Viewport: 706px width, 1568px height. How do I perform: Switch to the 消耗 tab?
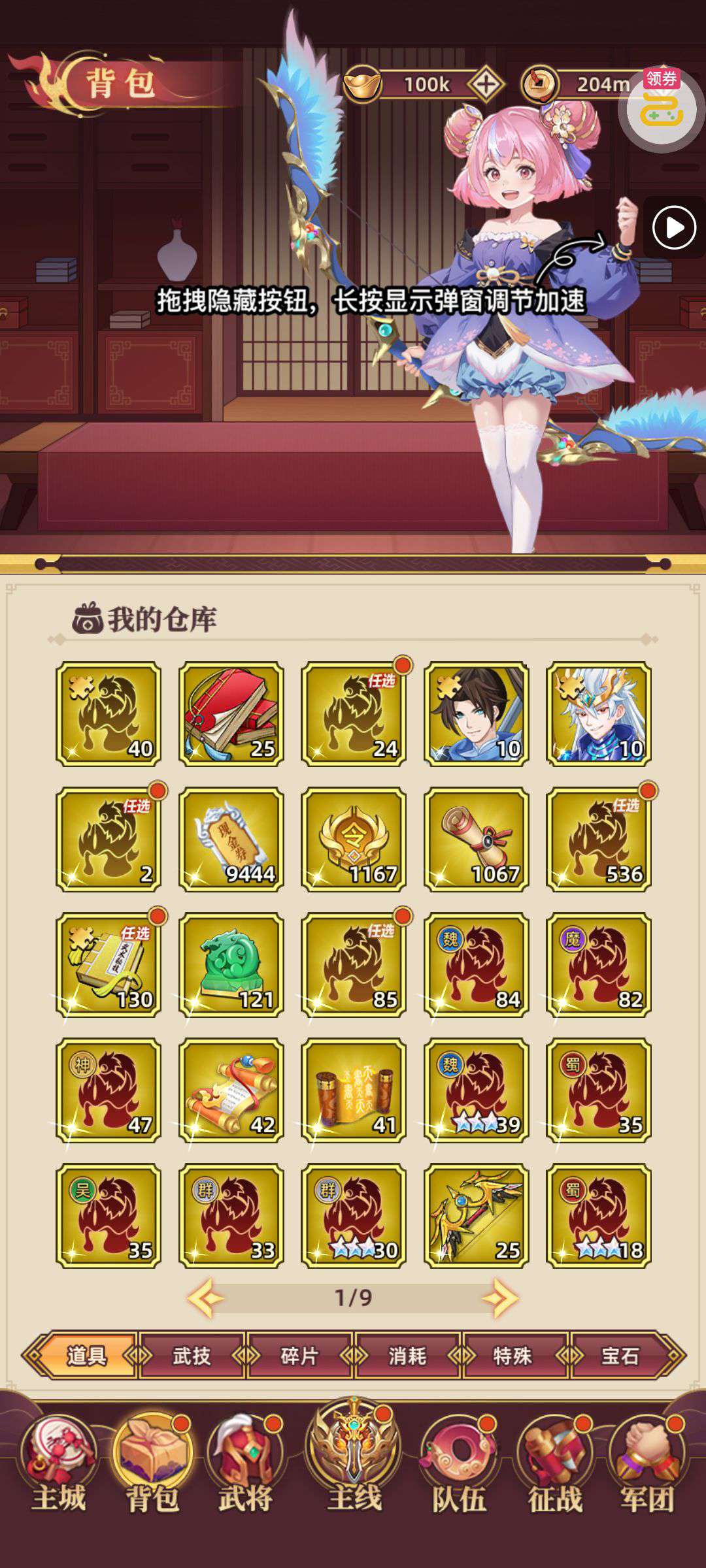tap(407, 1356)
